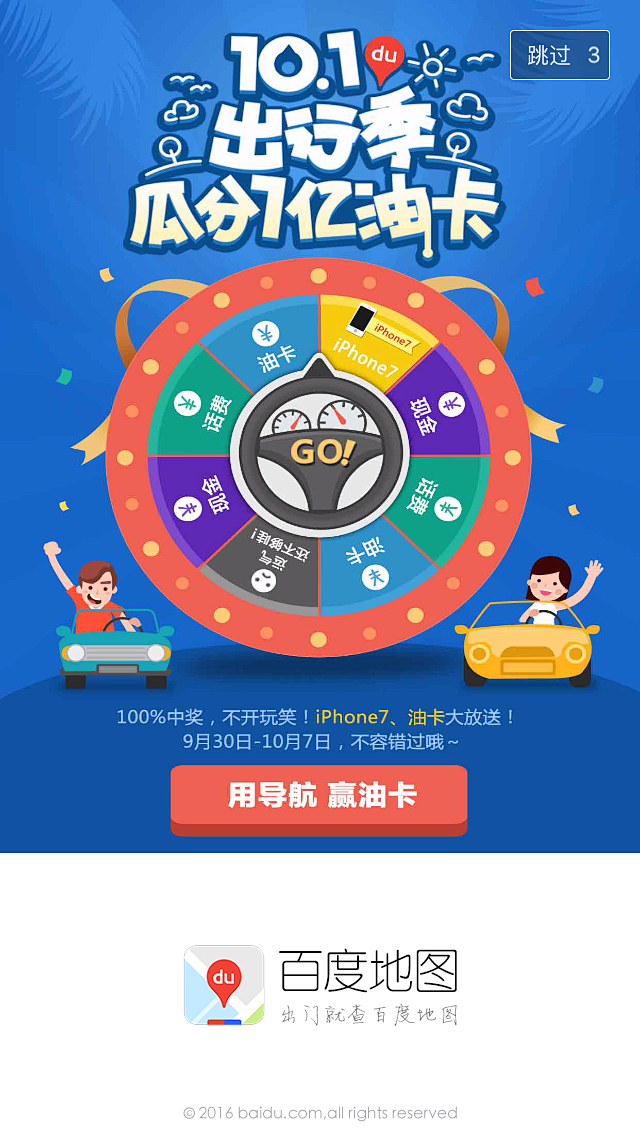Viewport: 640px width, 1136px height.
Task: Skip the splash ad via 跳过
Action: [559, 55]
